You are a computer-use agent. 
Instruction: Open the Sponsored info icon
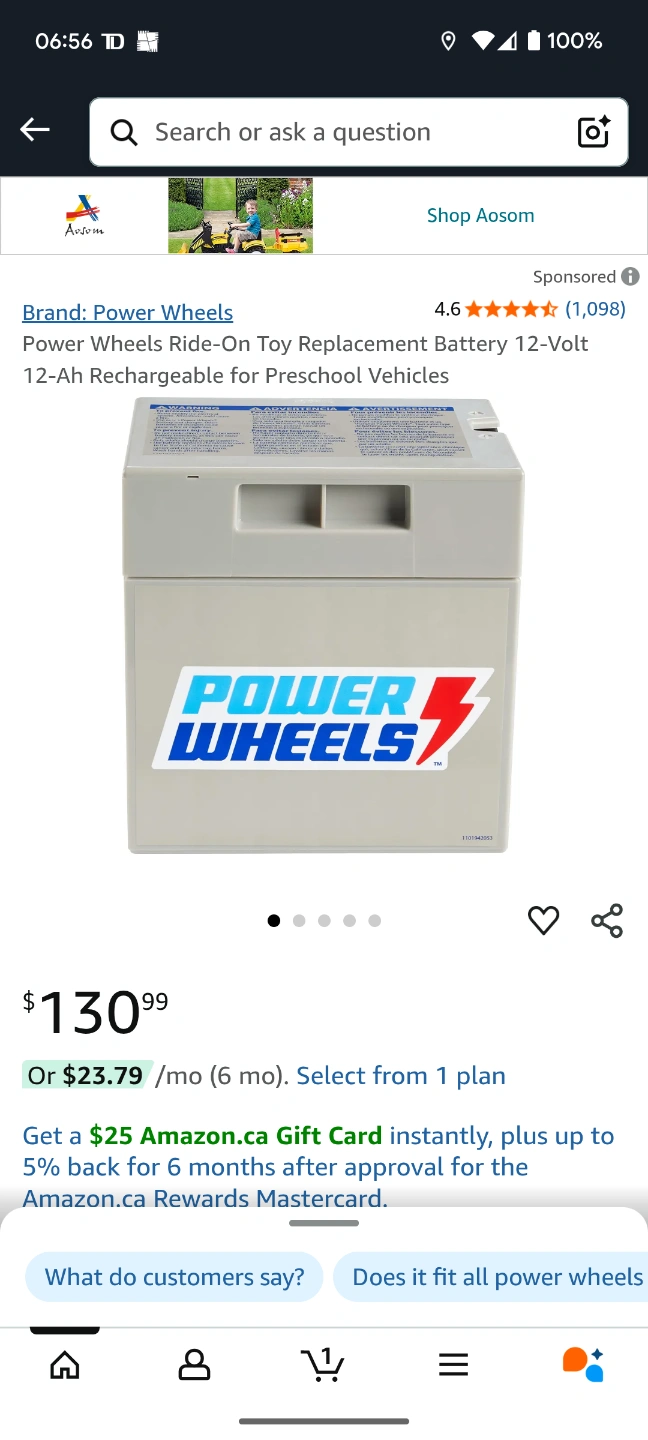tap(630, 277)
